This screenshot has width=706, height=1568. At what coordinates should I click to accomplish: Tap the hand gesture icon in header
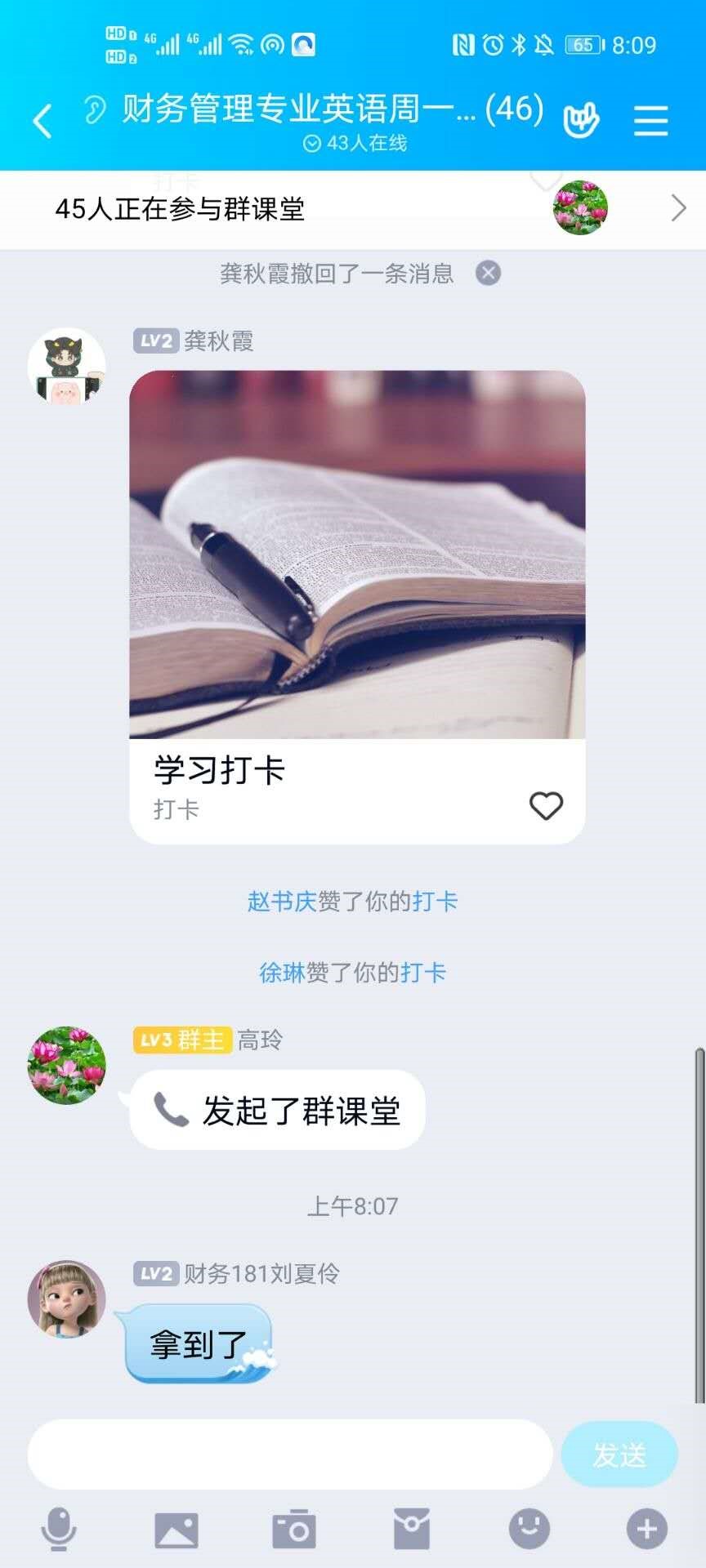(581, 121)
